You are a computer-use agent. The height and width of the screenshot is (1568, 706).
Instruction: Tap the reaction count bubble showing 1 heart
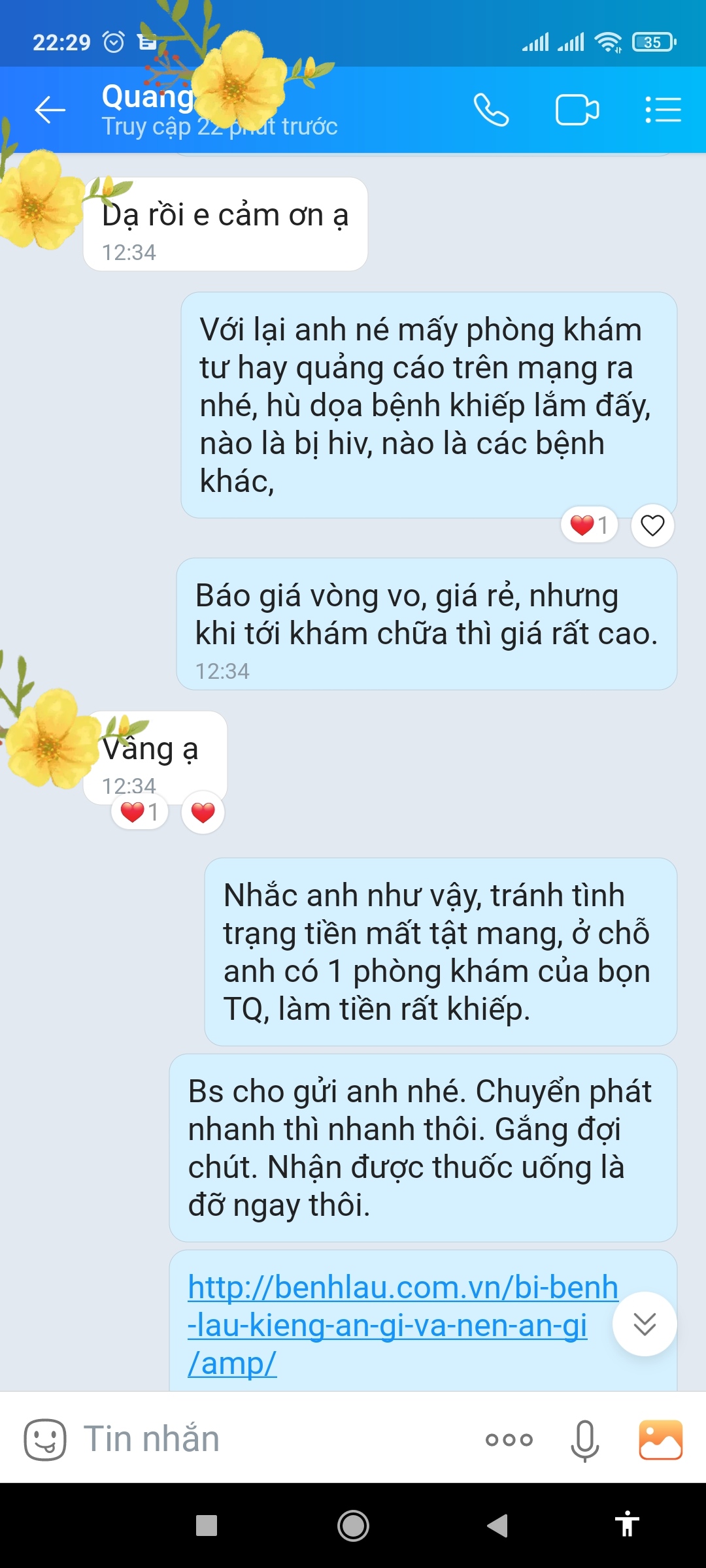(x=588, y=525)
